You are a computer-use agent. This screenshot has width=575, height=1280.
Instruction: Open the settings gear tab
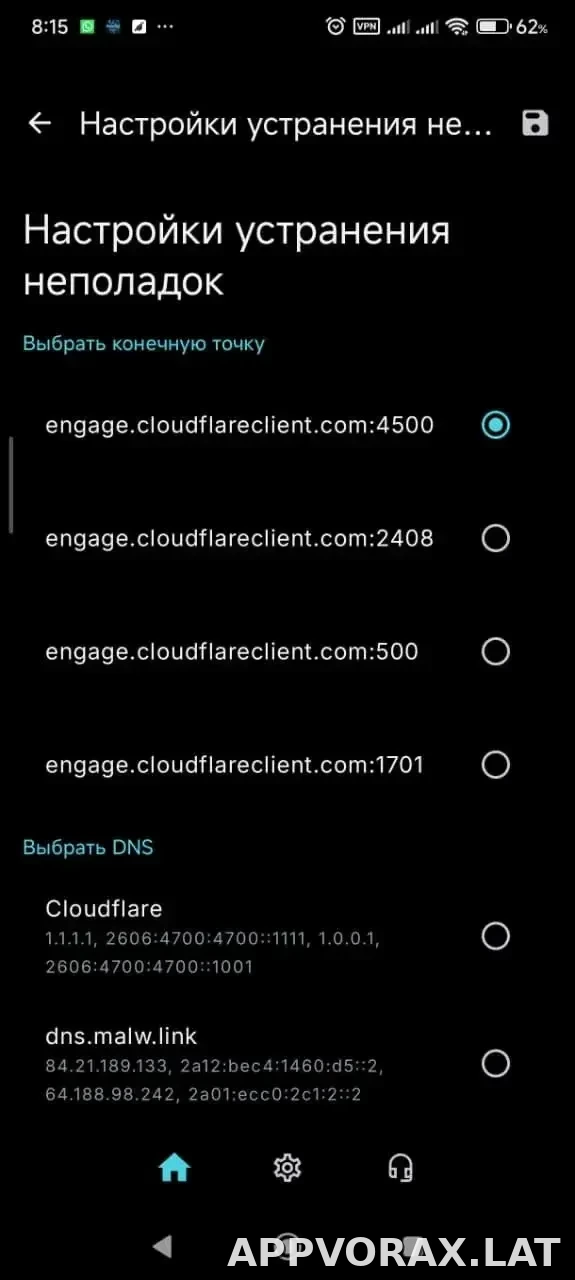[x=288, y=1167]
